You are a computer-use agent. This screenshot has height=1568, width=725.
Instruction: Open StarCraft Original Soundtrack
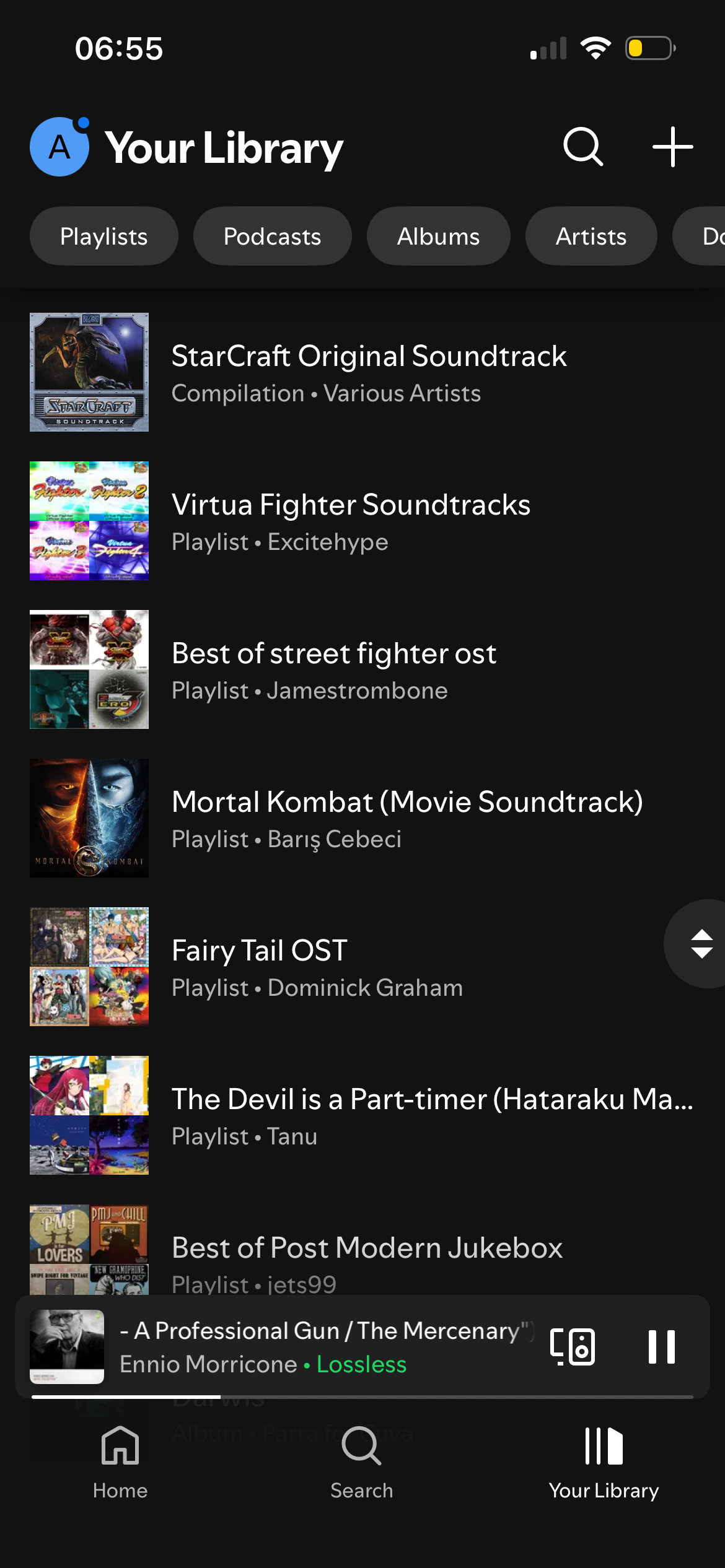(369, 372)
